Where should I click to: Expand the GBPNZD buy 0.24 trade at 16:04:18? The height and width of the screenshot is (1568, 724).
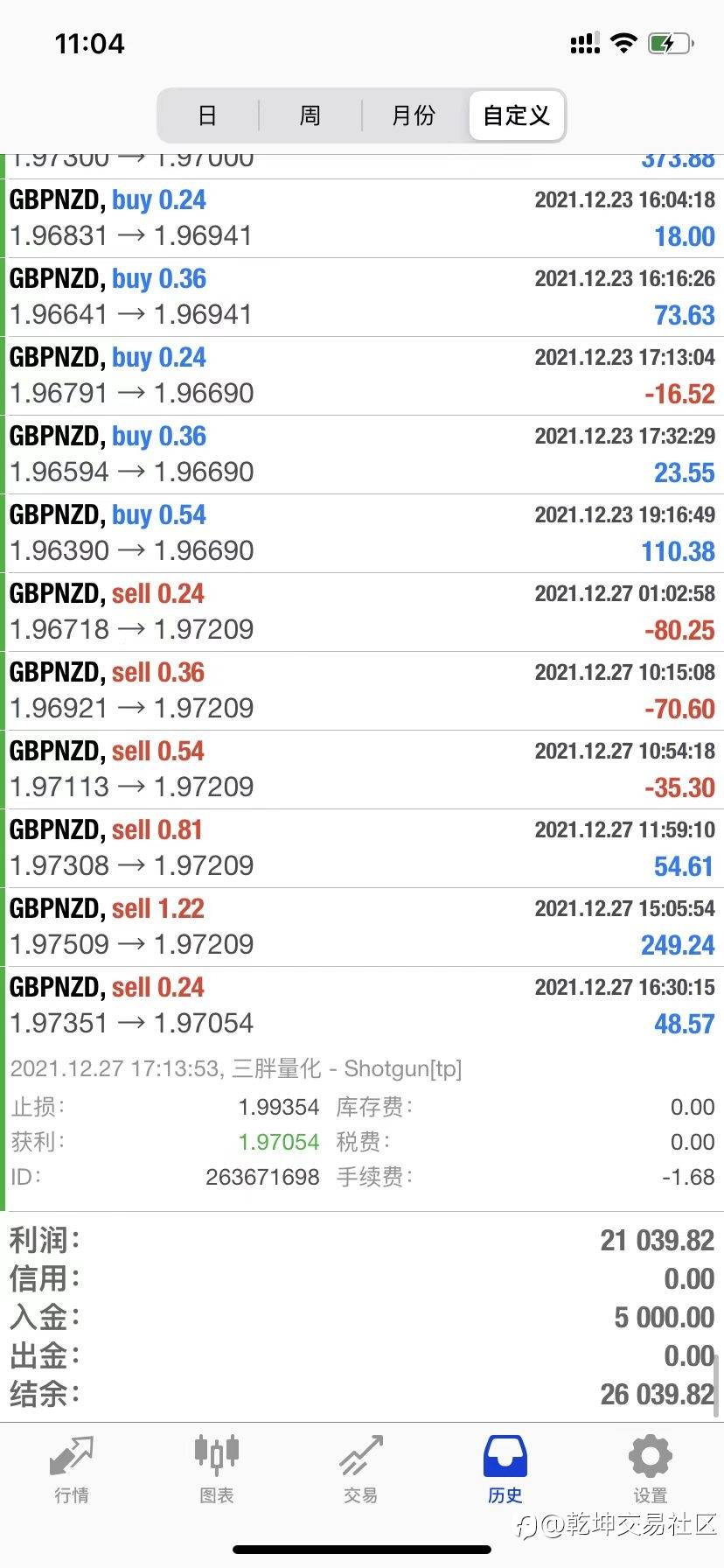pyautogui.click(x=362, y=219)
